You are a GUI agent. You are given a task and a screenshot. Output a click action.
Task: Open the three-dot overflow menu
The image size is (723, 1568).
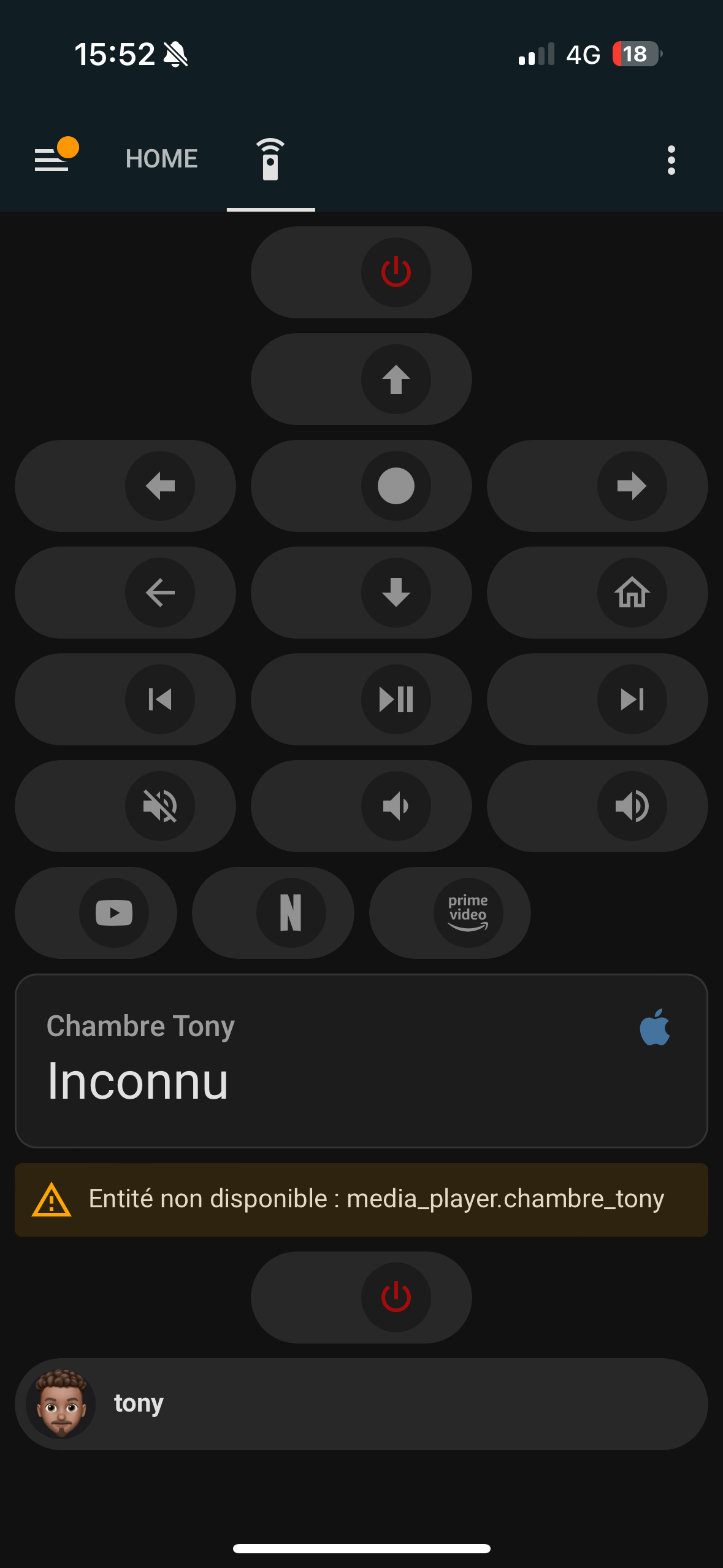(671, 160)
